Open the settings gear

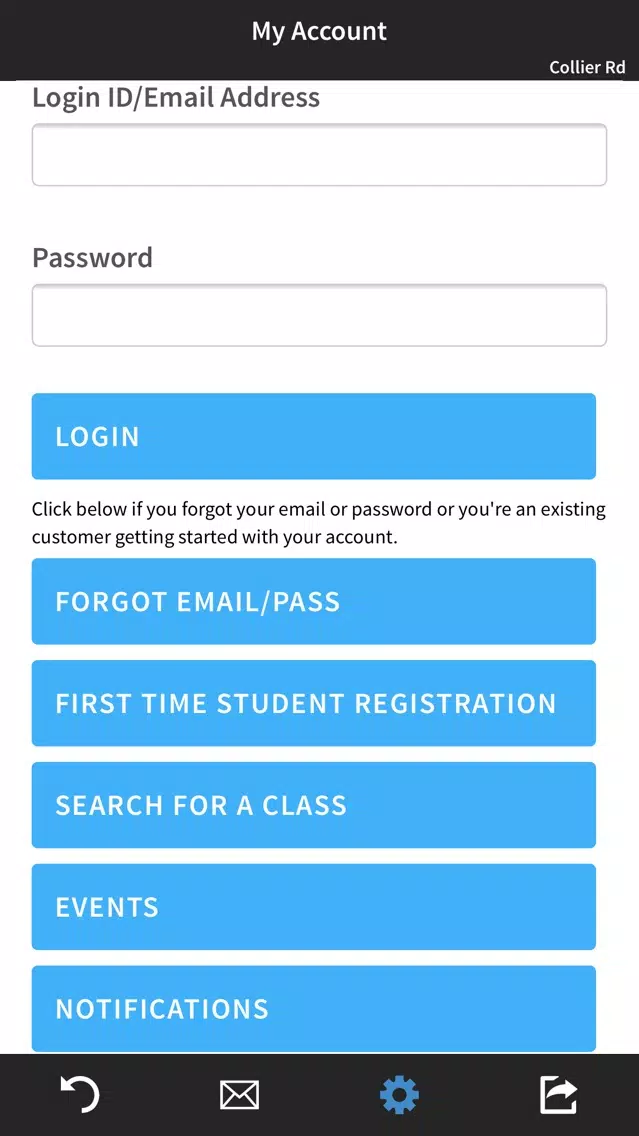tap(399, 1095)
